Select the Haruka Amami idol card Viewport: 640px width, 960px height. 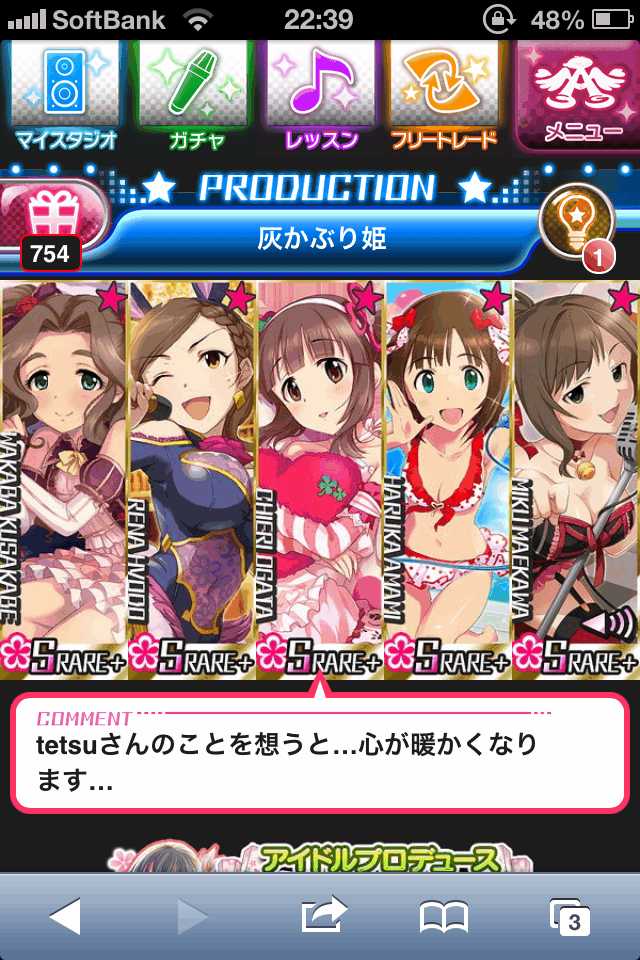[448, 470]
